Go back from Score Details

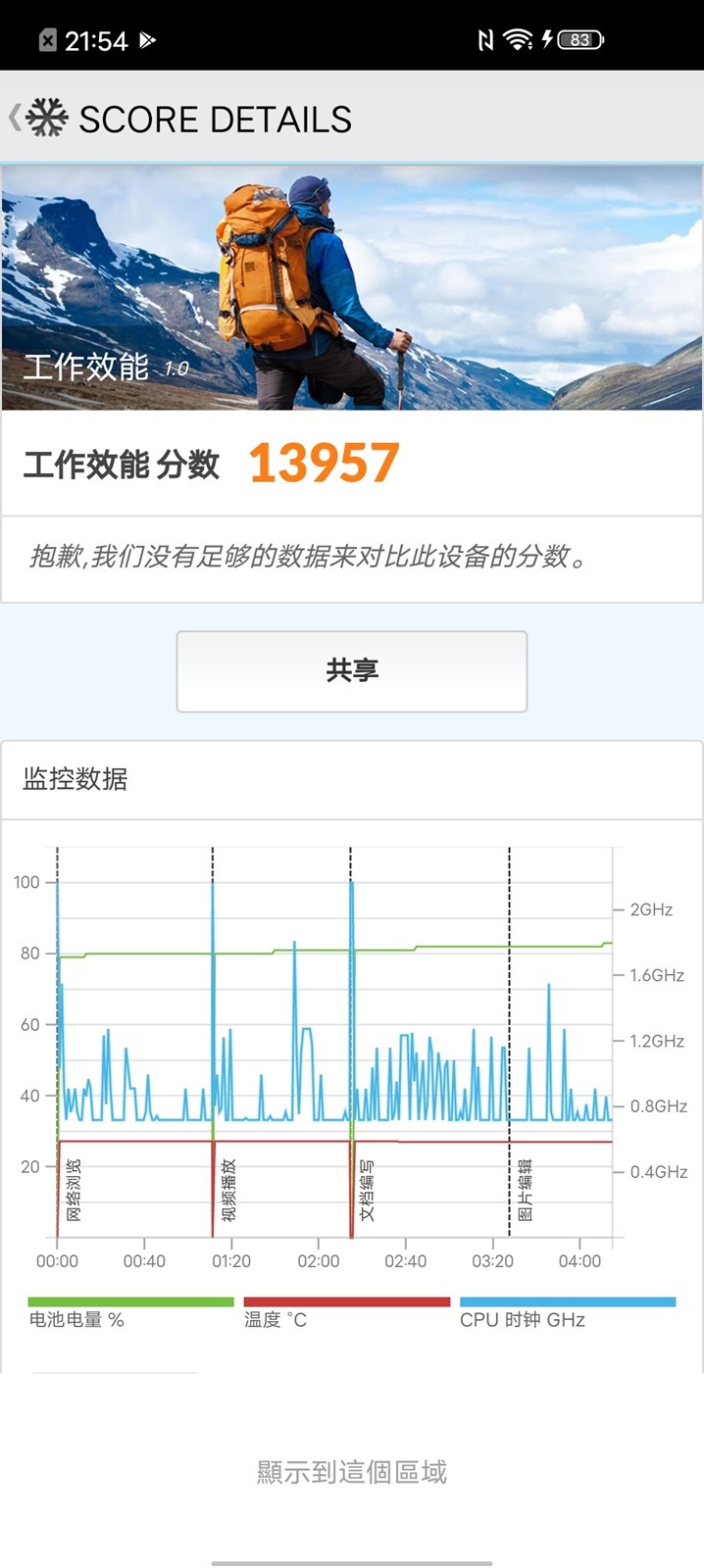(17, 119)
